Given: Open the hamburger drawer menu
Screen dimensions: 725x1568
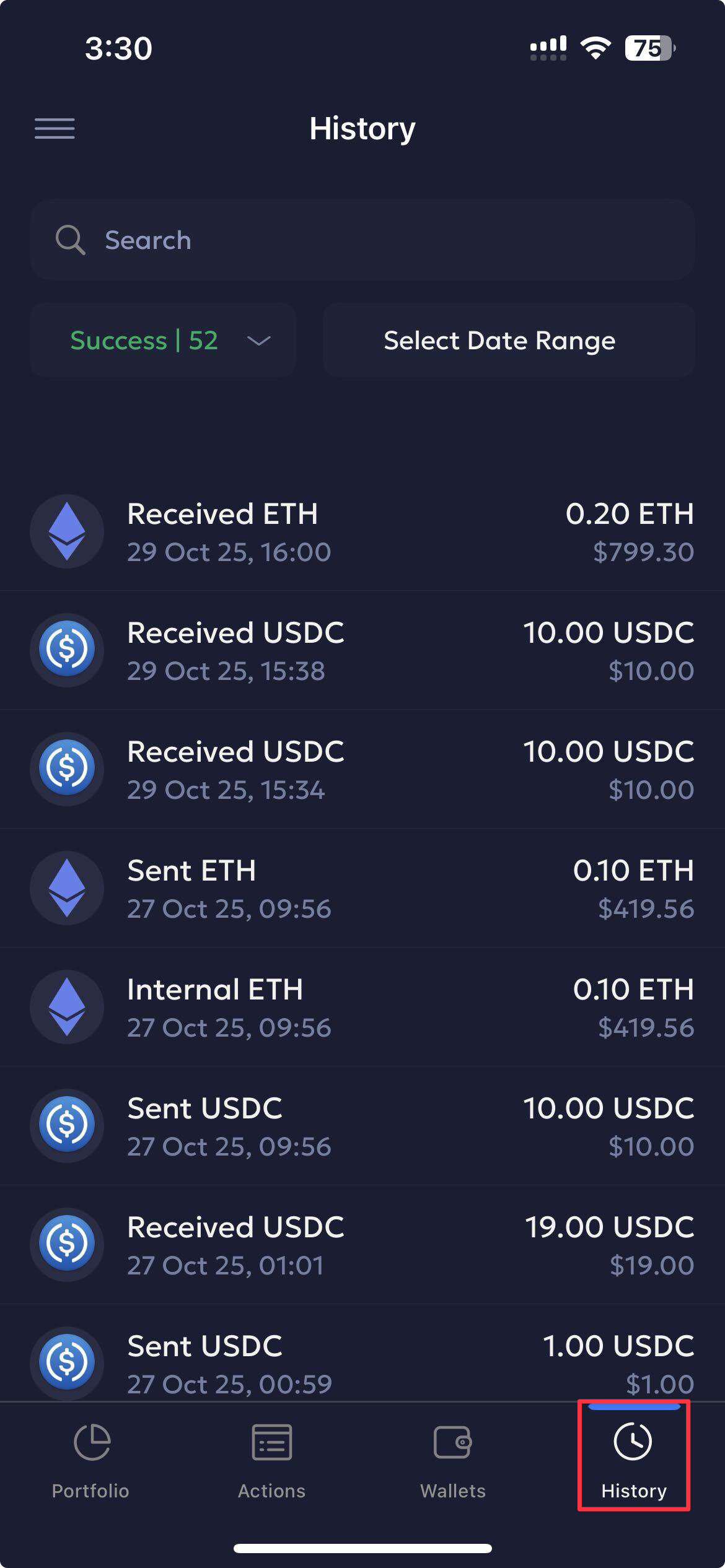Looking at the screenshot, I should (x=55, y=129).
